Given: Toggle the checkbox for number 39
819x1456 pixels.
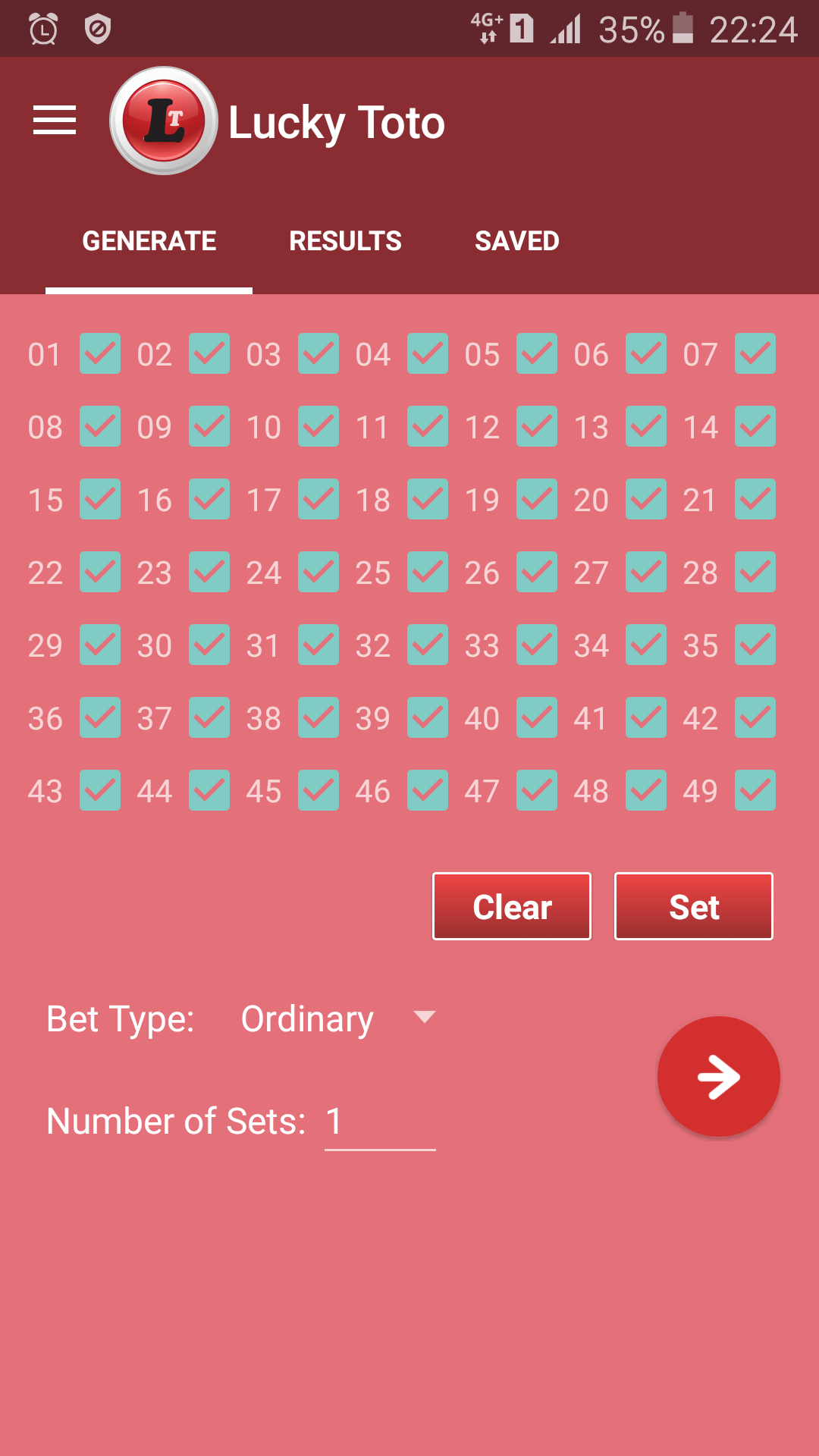Looking at the screenshot, I should tap(428, 718).
